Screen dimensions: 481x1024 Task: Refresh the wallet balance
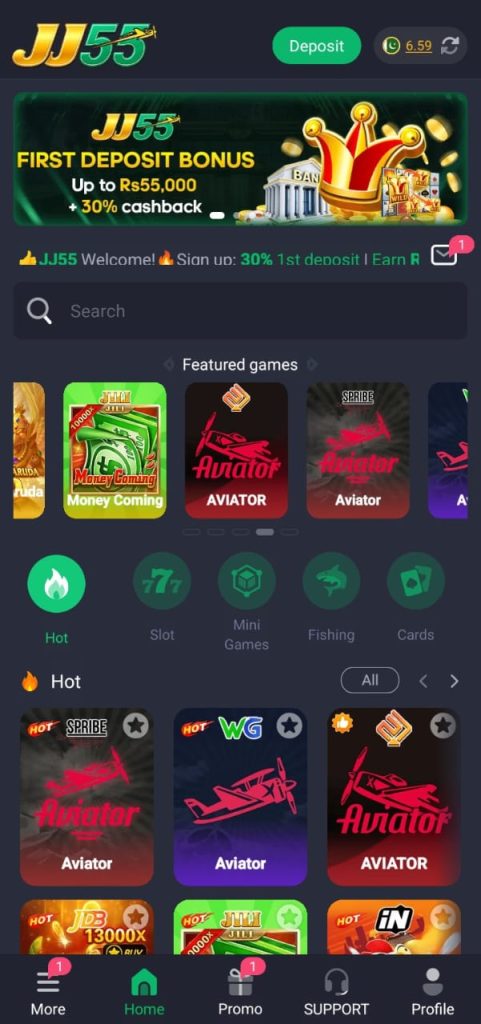tap(450, 46)
